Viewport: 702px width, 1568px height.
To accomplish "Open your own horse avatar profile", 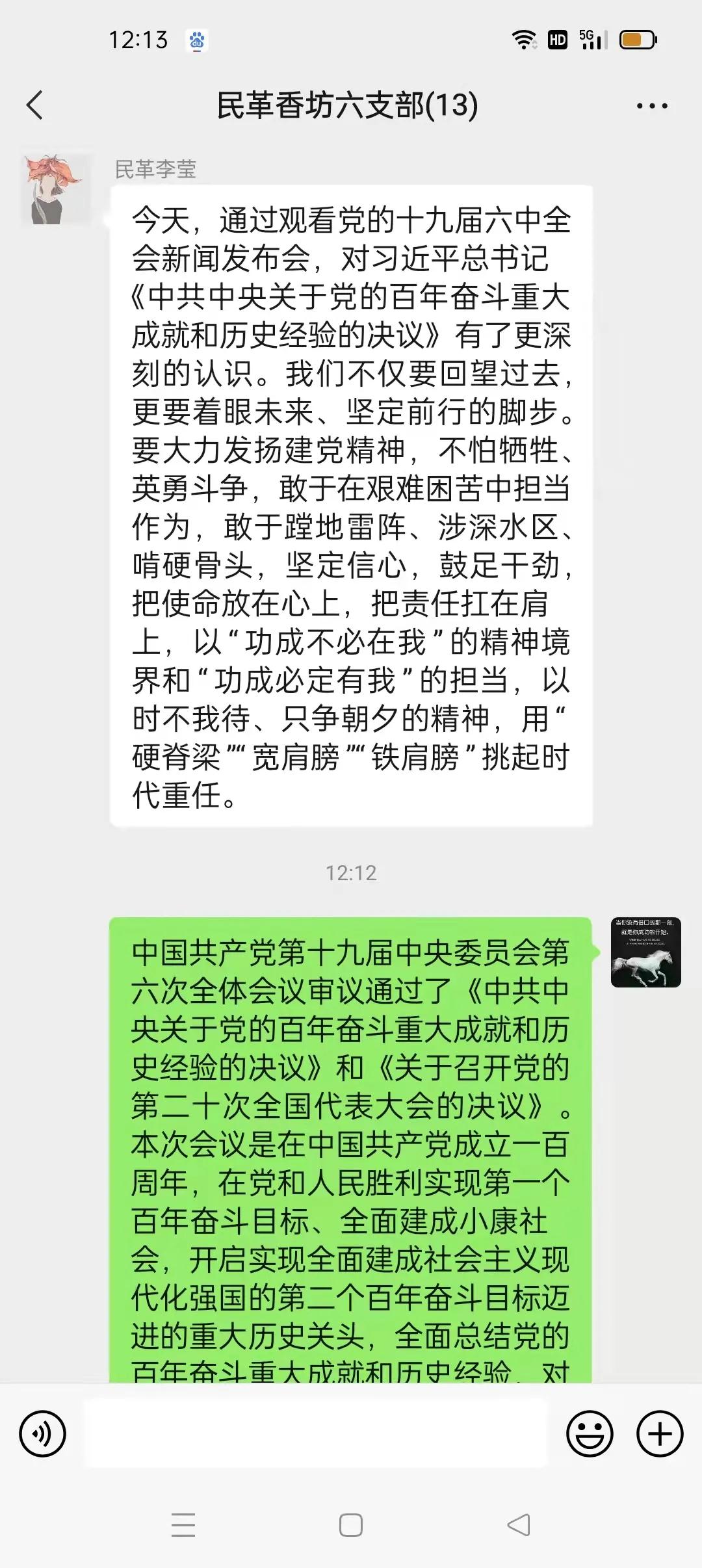I will coord(645,952).
